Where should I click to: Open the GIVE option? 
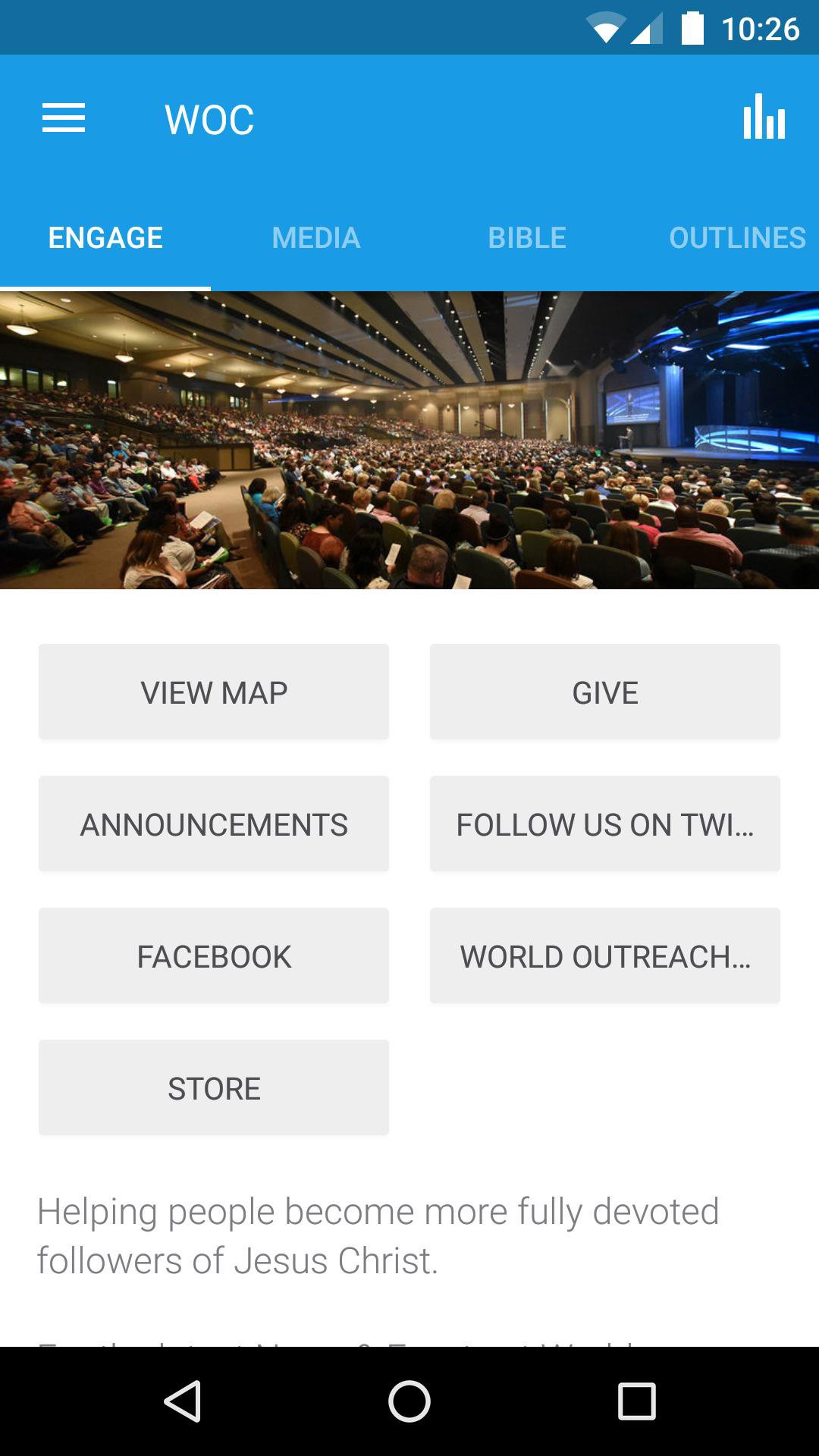point(604,691)
